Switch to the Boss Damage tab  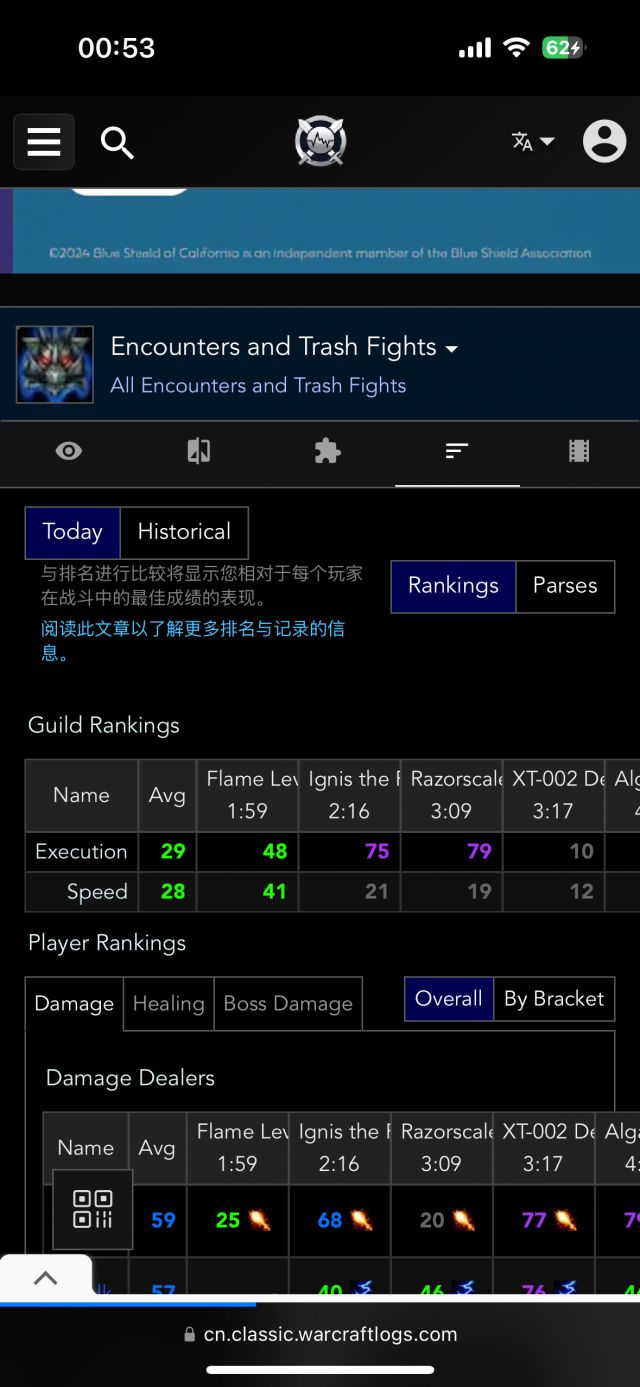click(x=288, y=1004)
